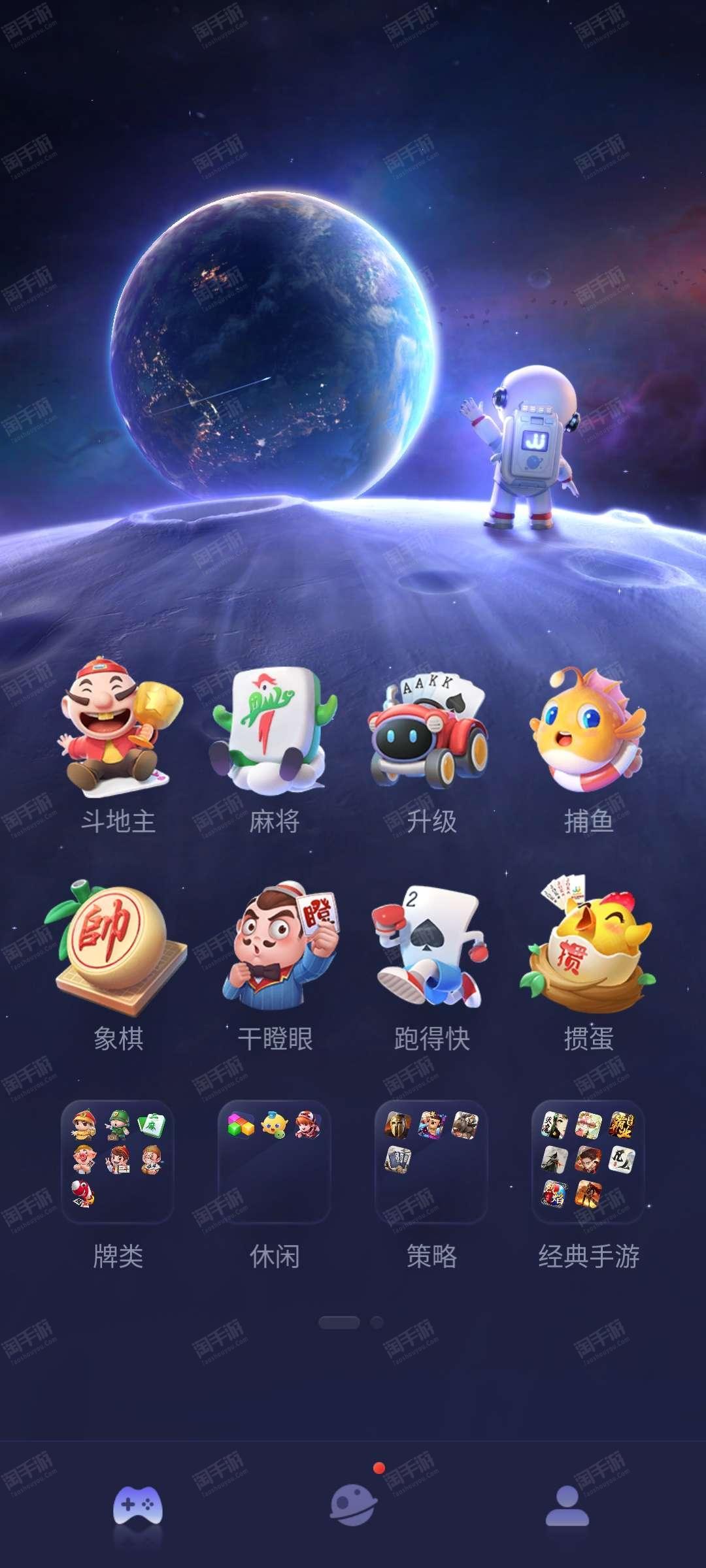
Task: Switch to the games controller tab
Action: pos(138,1505)
